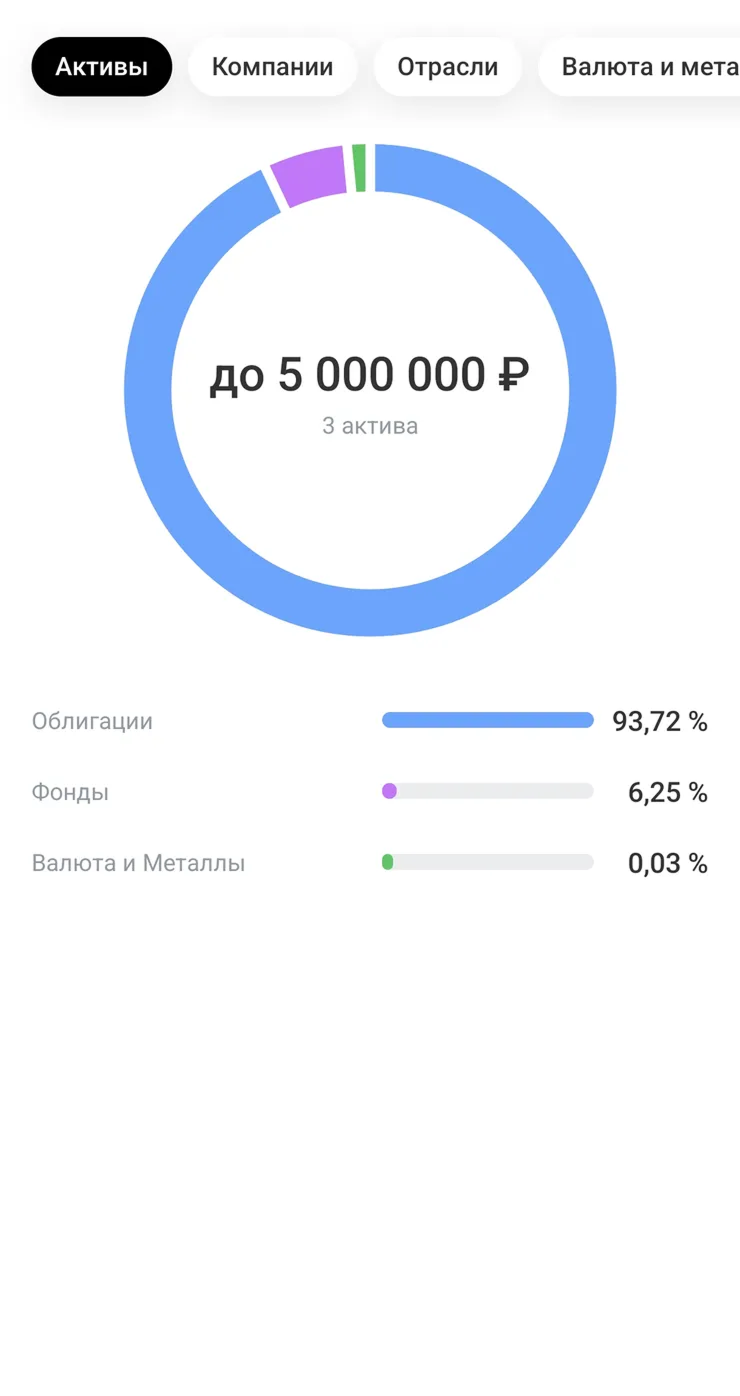Switch to Валюта и металлы tab

[640, 67]
